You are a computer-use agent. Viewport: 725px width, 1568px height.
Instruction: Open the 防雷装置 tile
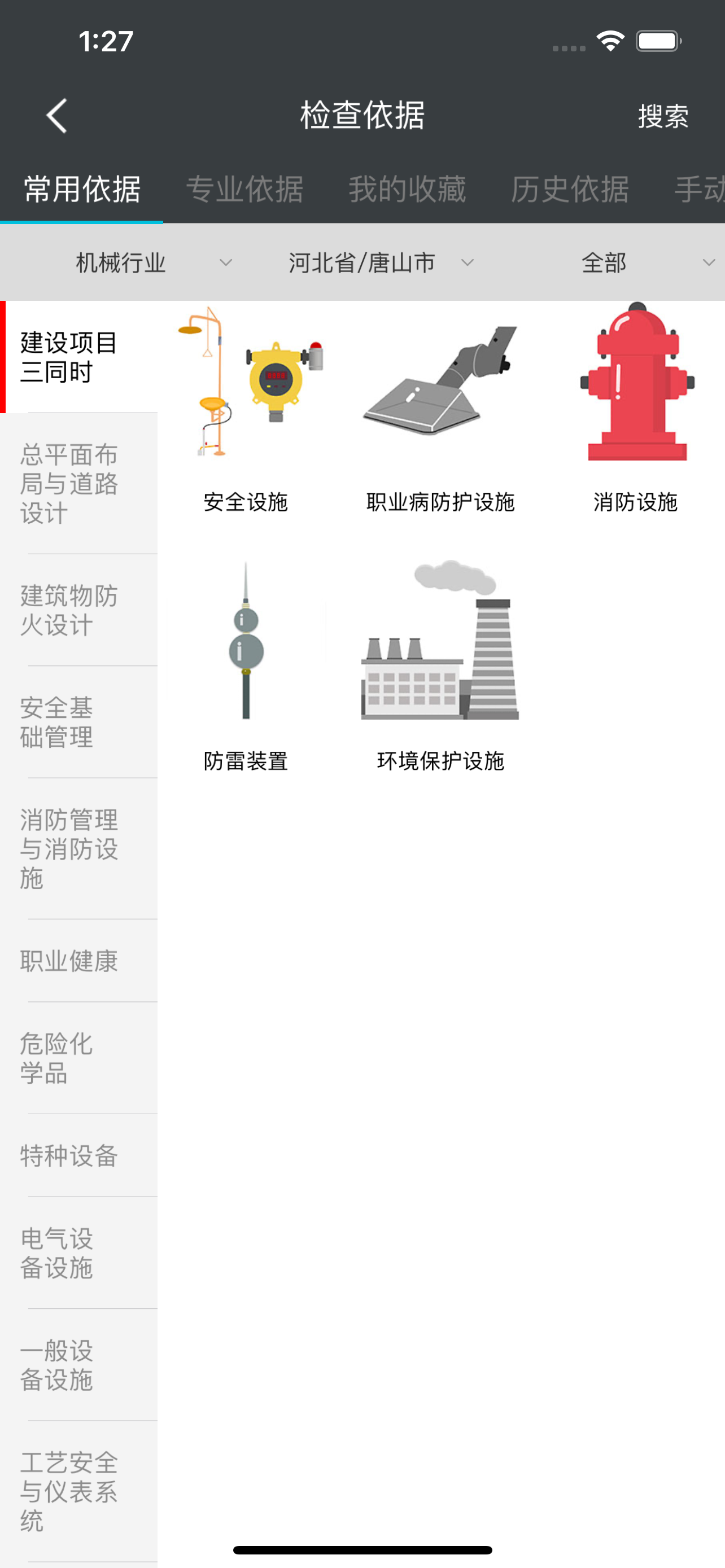click(x=245, y=667)
